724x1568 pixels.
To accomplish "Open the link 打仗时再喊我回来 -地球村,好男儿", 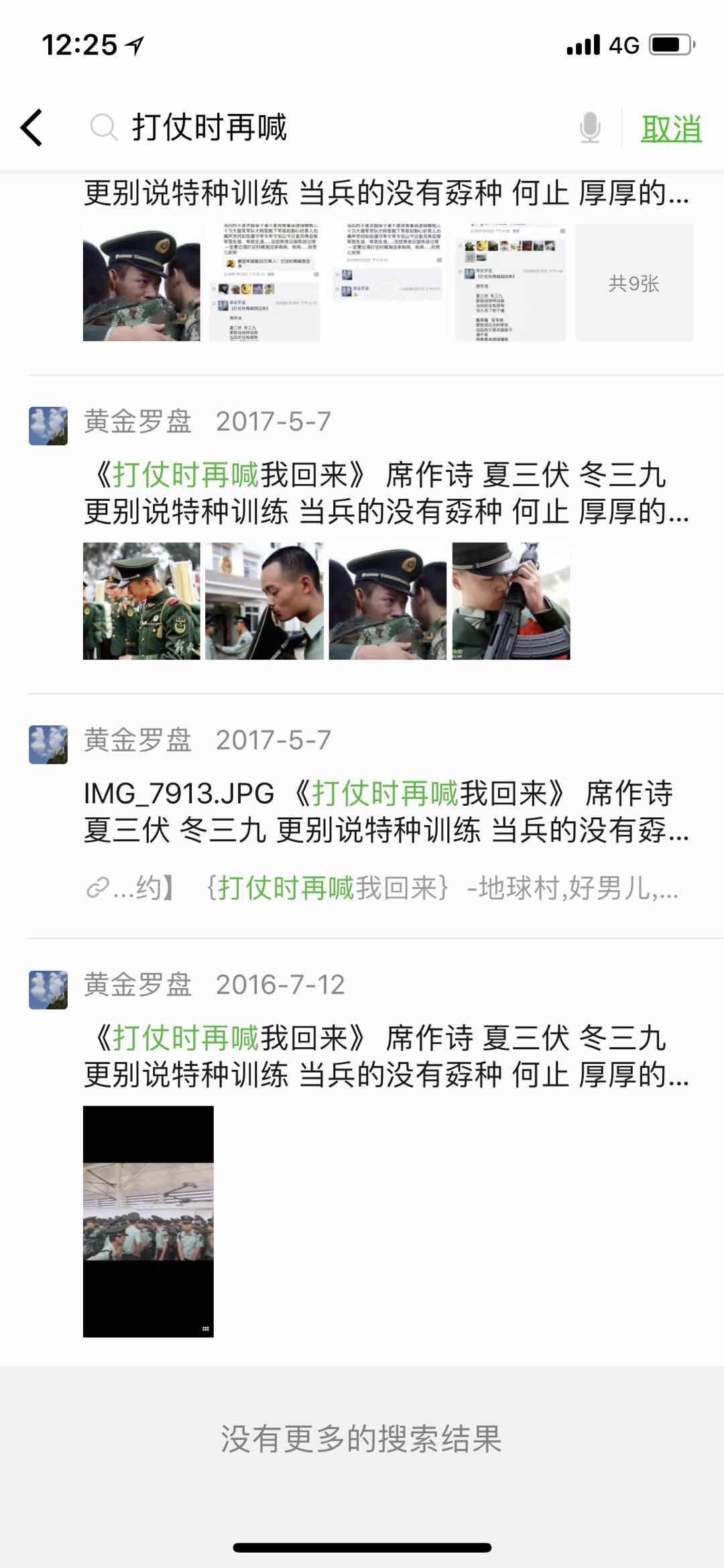I will (x=382, y=888).
